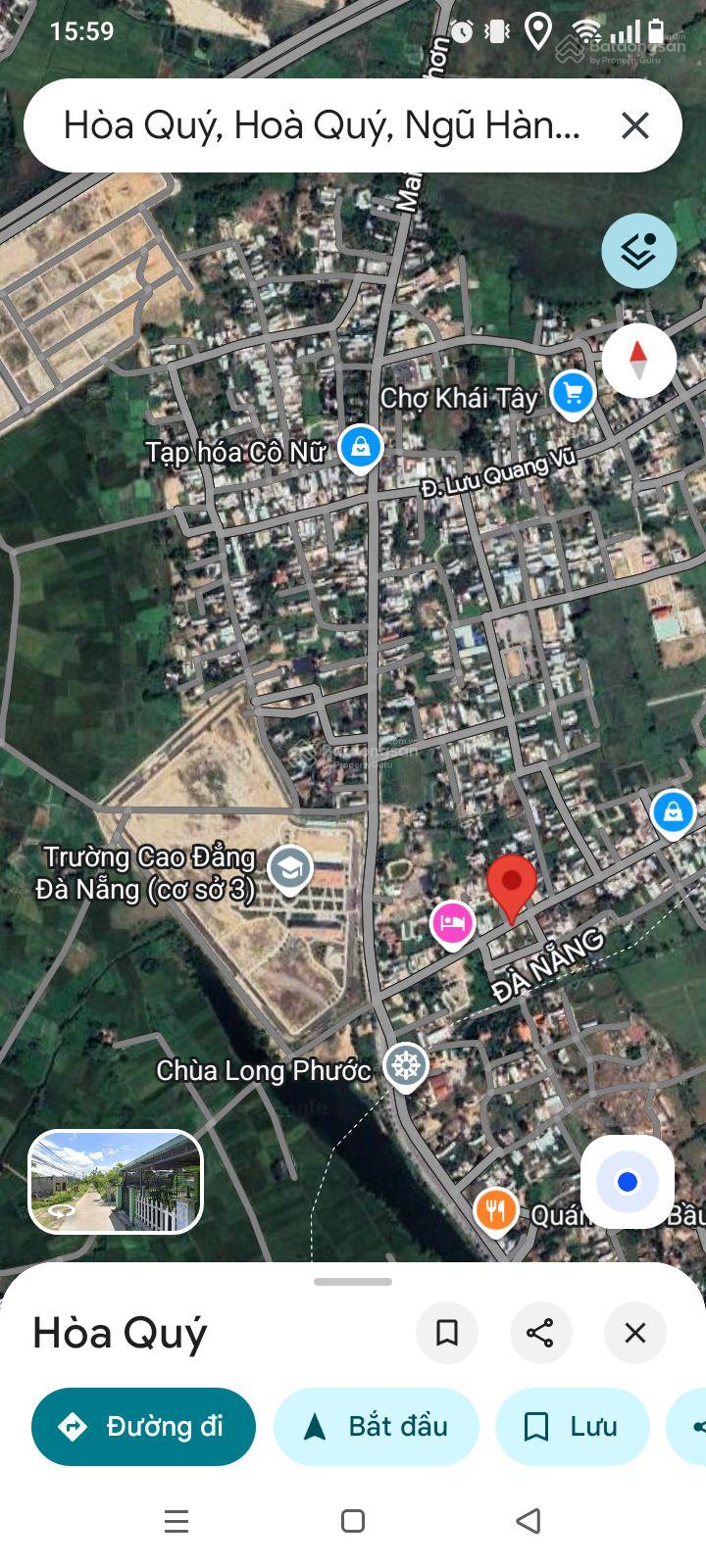Center map on my current location

628,1182
